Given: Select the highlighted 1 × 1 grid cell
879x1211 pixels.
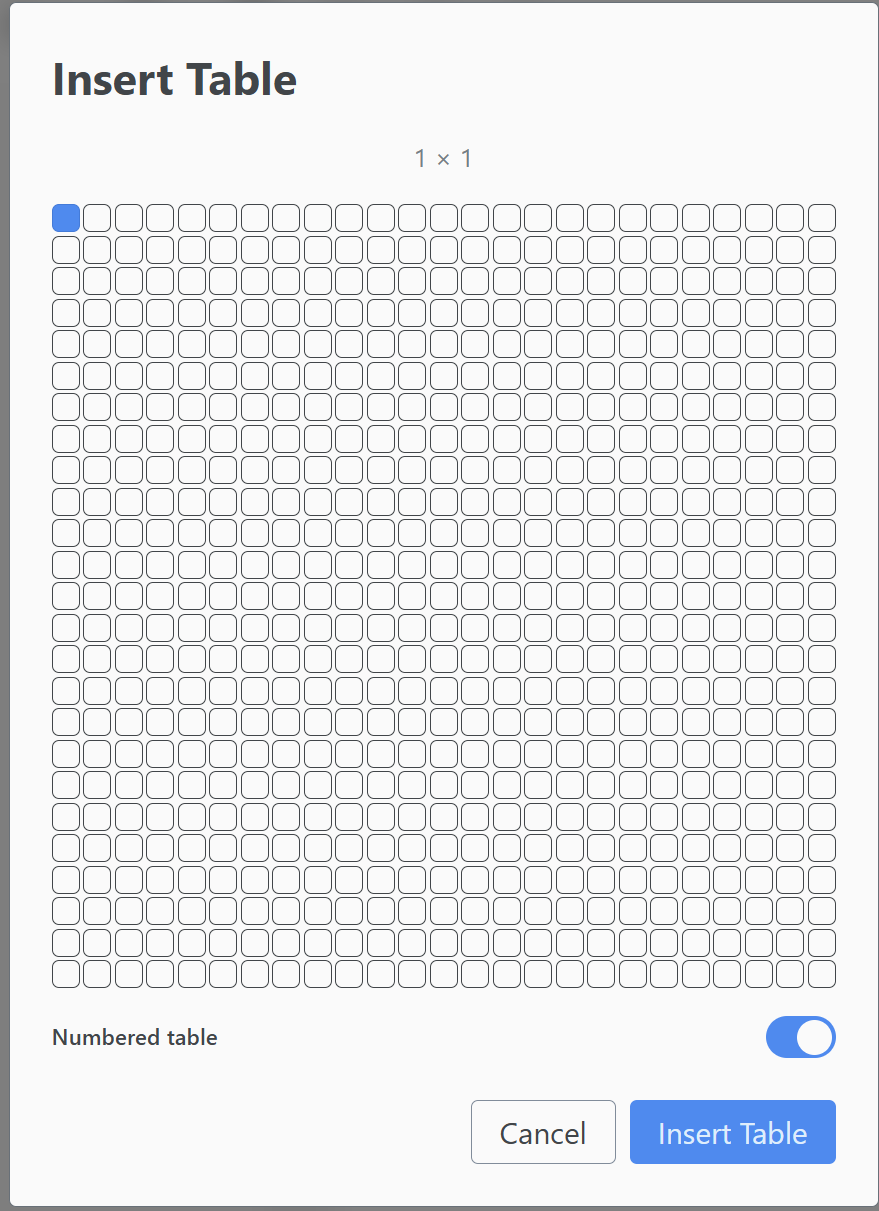Looking at the screenshot, I should click(66, 218).
